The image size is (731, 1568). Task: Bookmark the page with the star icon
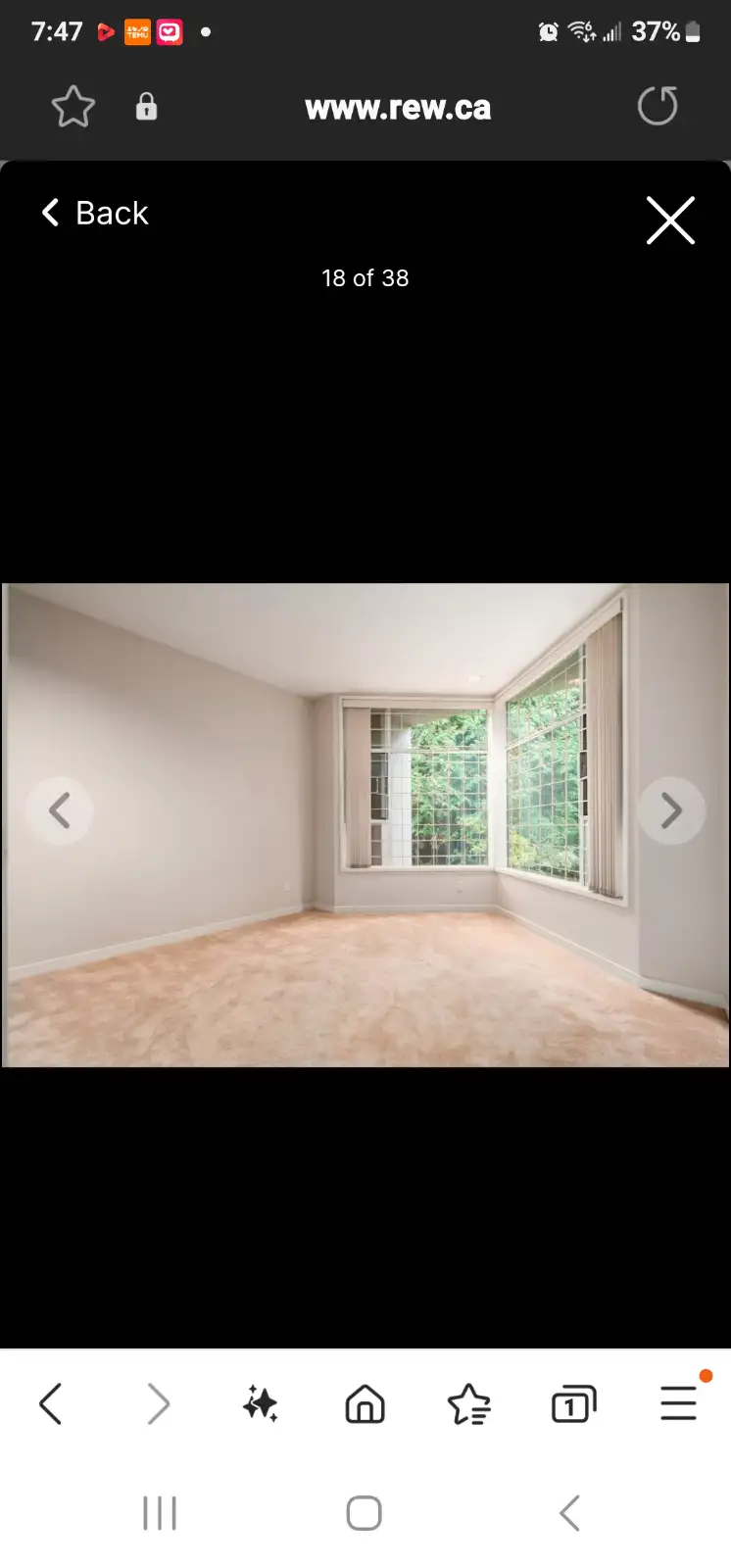[73, 107]
